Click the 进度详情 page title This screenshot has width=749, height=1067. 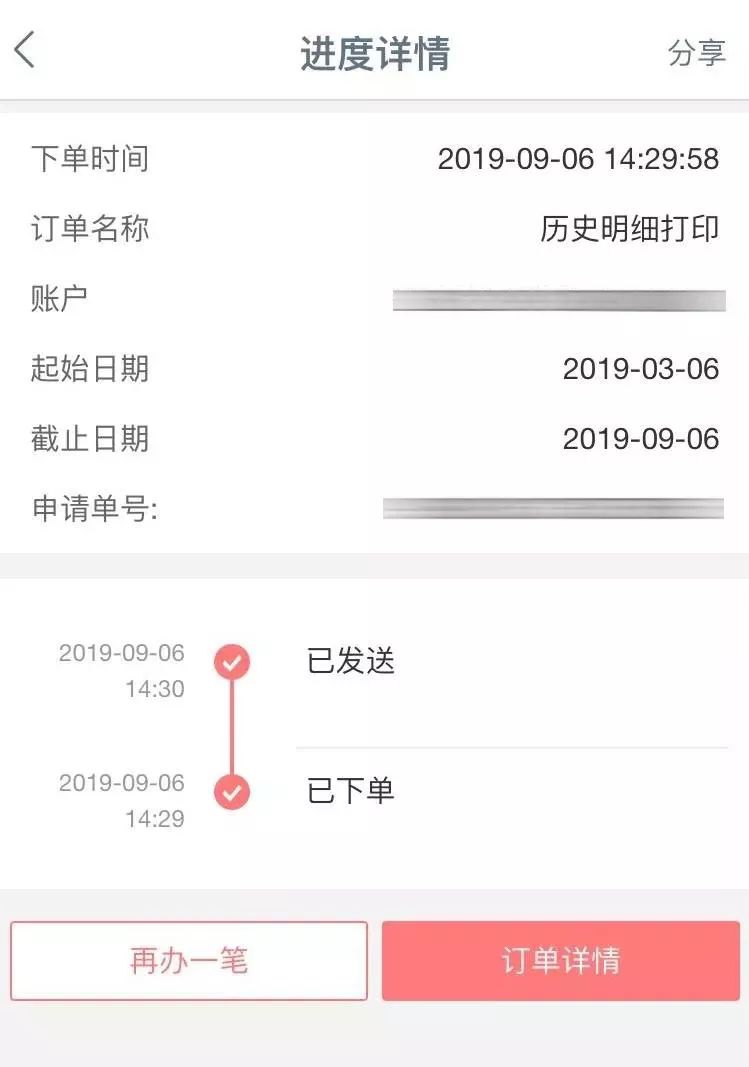(374, 53)
